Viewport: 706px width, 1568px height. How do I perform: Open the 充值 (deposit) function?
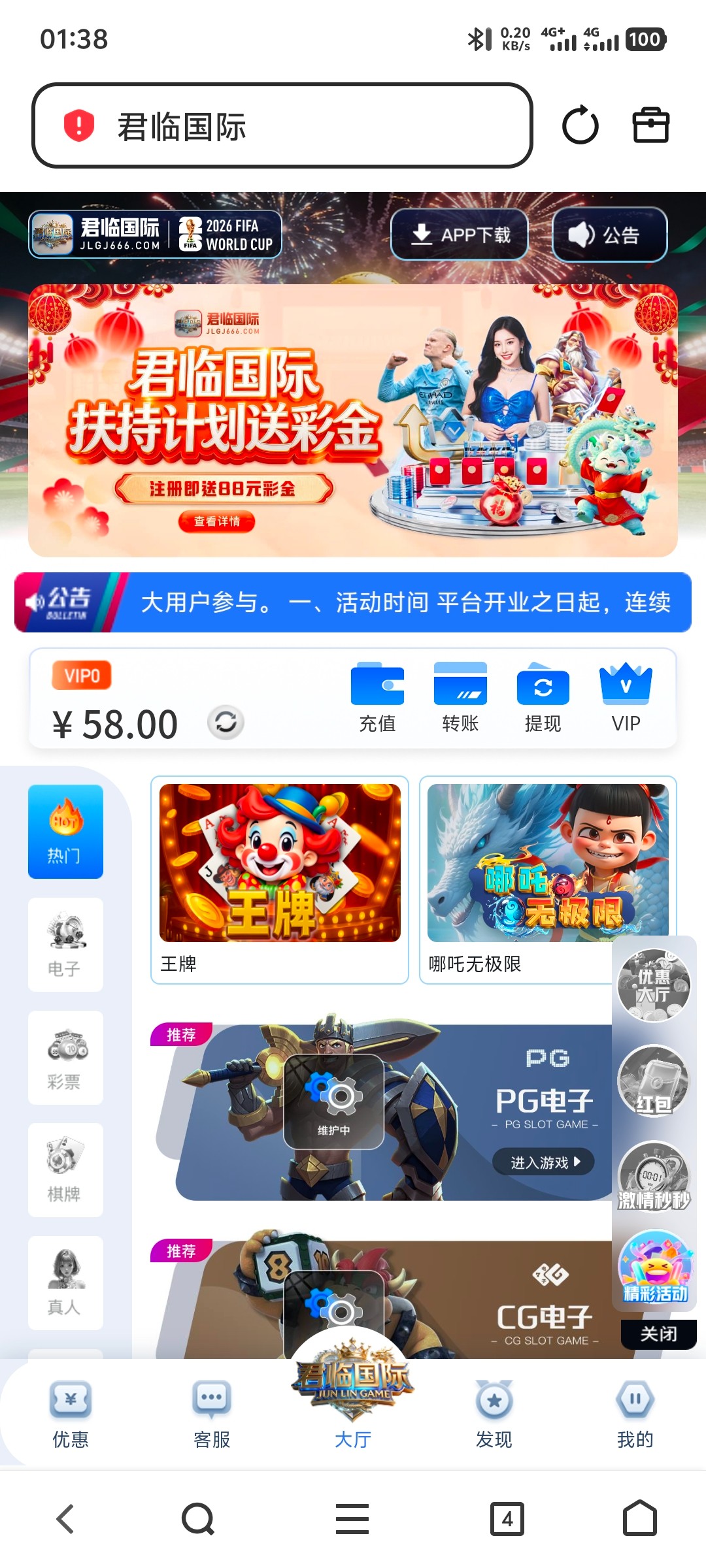click(x=378, y=699)
